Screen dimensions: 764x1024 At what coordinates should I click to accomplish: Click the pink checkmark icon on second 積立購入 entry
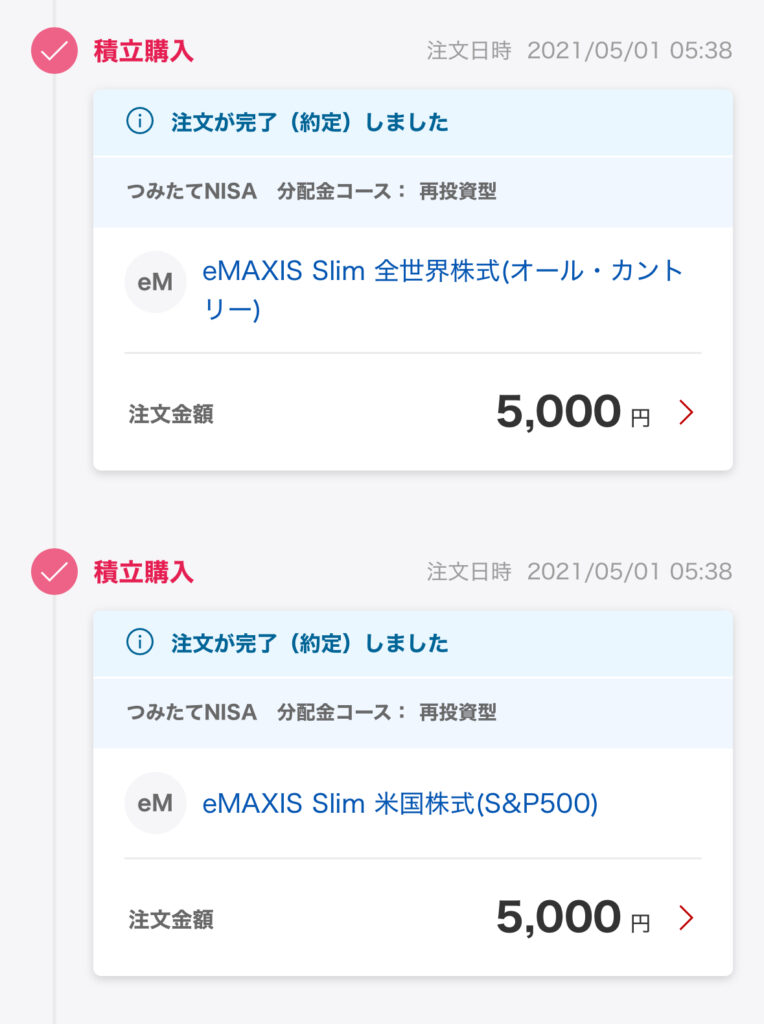[x=53, y=572]
